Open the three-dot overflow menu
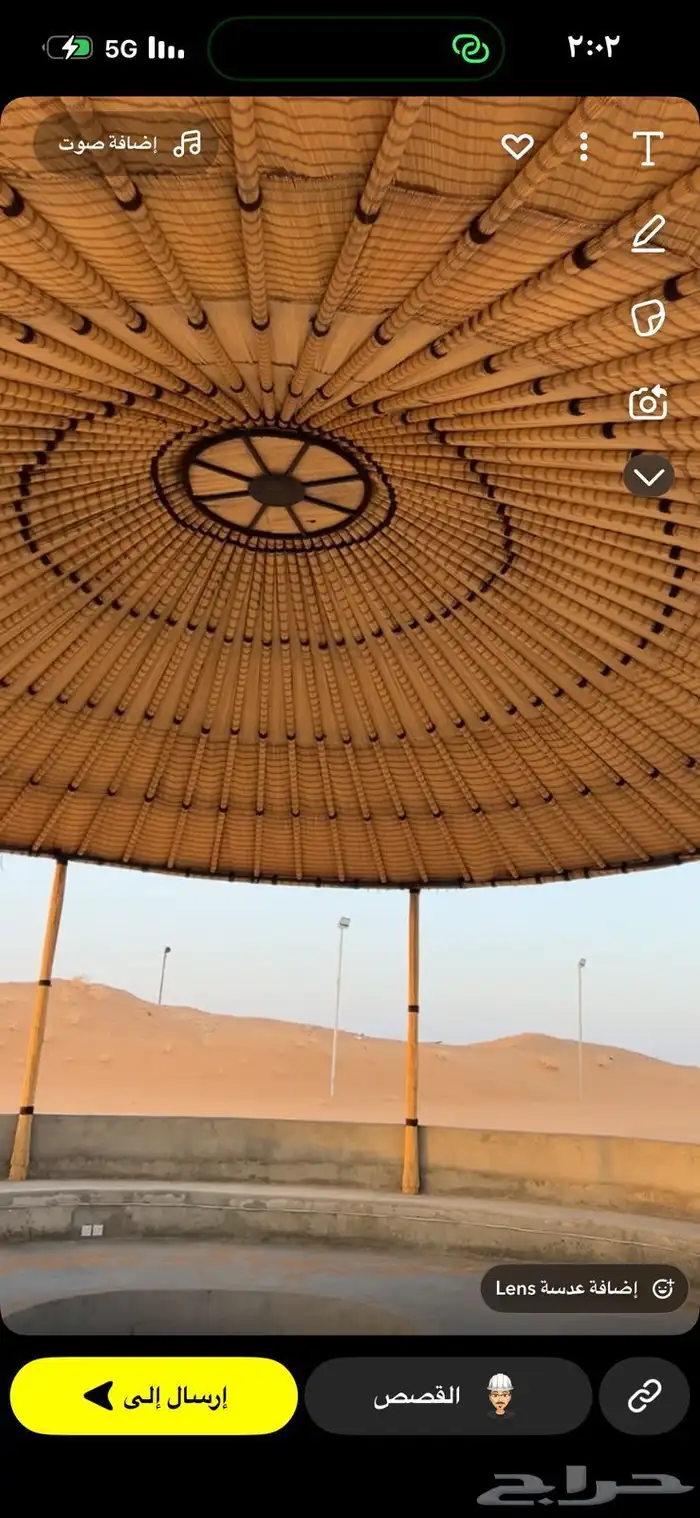Viewport: 700px width, 1518px height. (583, 148)
